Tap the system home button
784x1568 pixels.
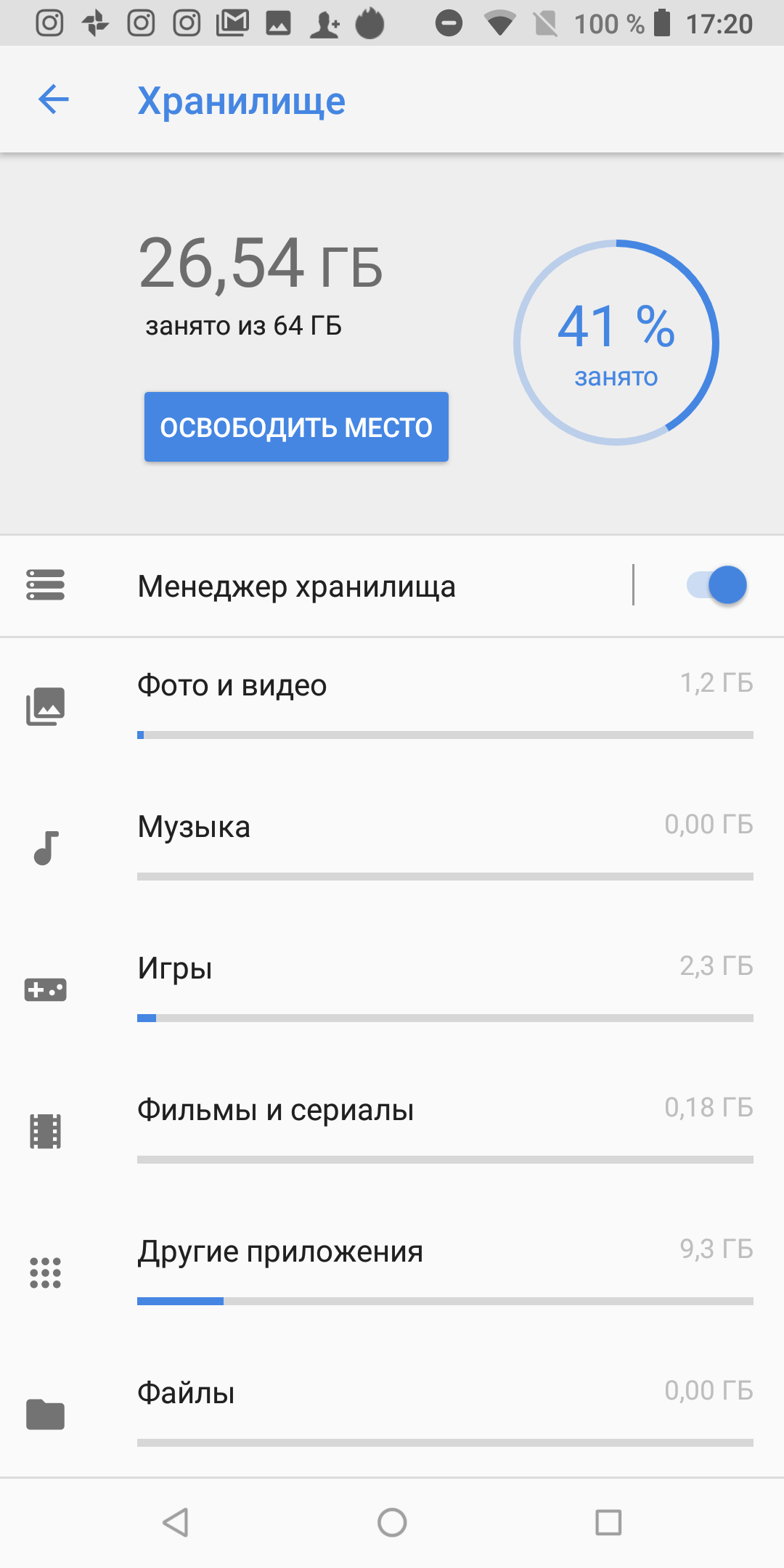pos(392,1522)
